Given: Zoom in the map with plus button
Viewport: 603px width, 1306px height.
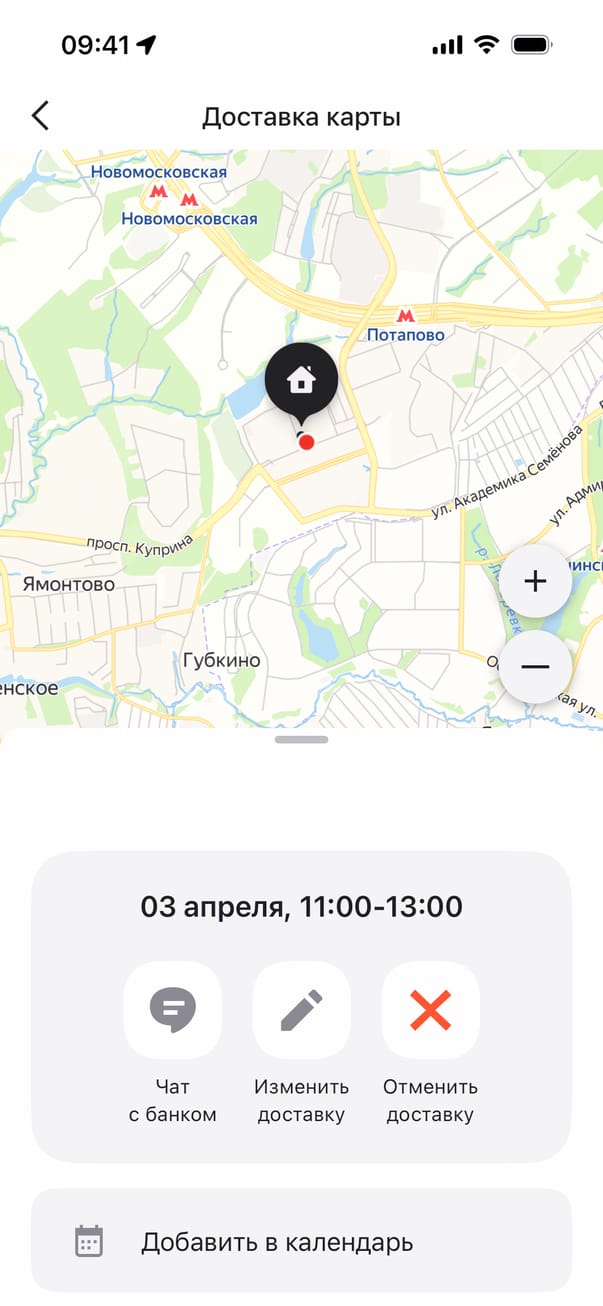Looking at the screenshot, I should 536,581.
